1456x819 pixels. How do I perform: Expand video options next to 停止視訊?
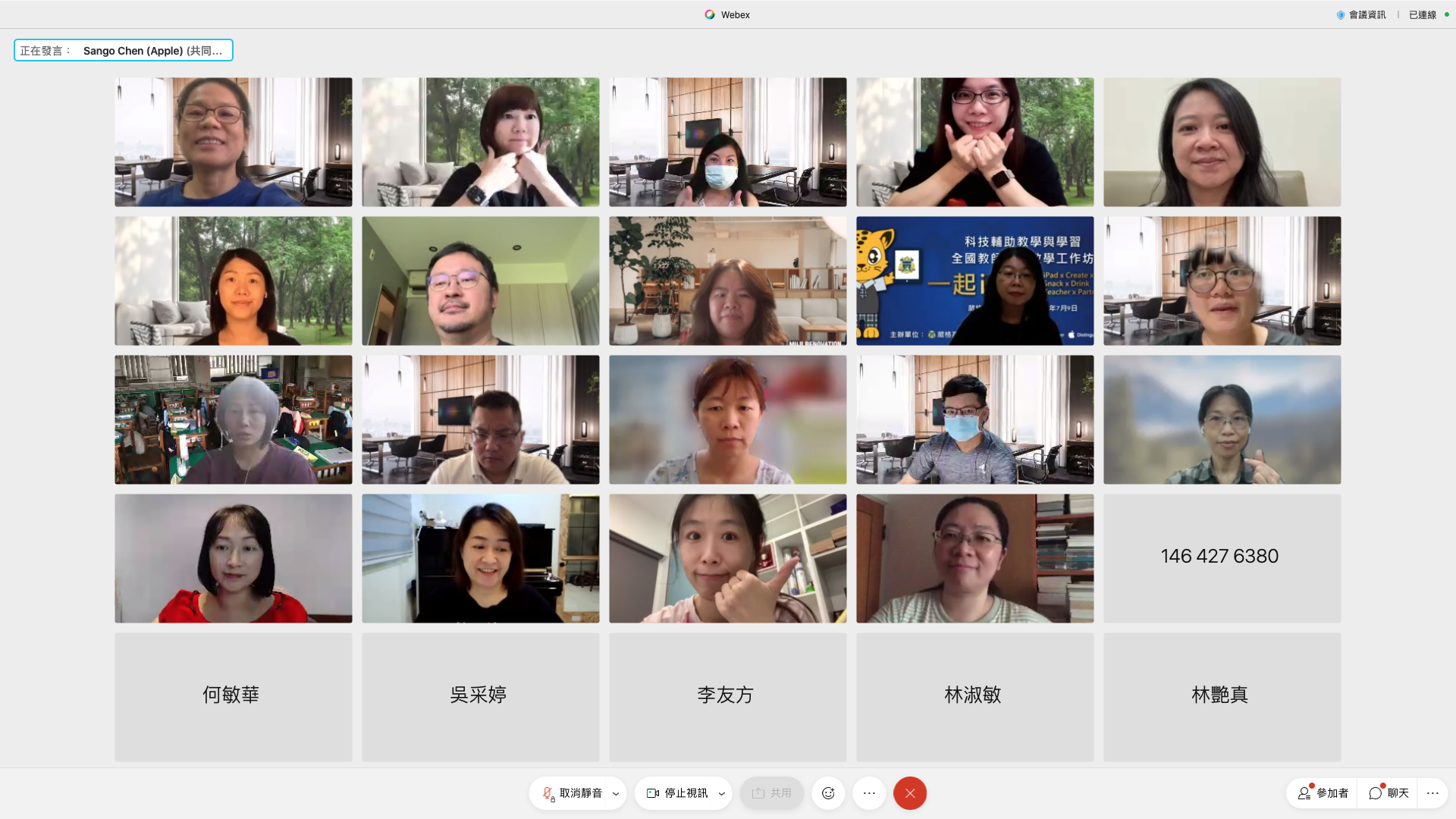(x=722, y=794)
